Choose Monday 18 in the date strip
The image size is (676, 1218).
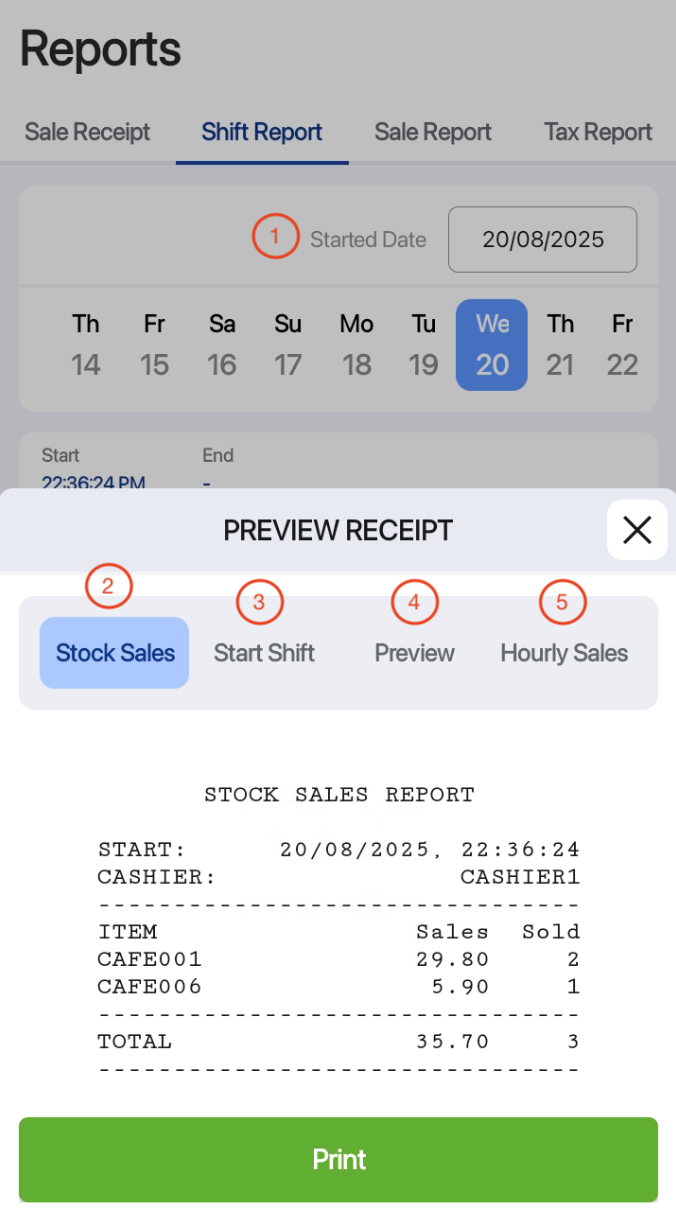[x=357, y=345]
